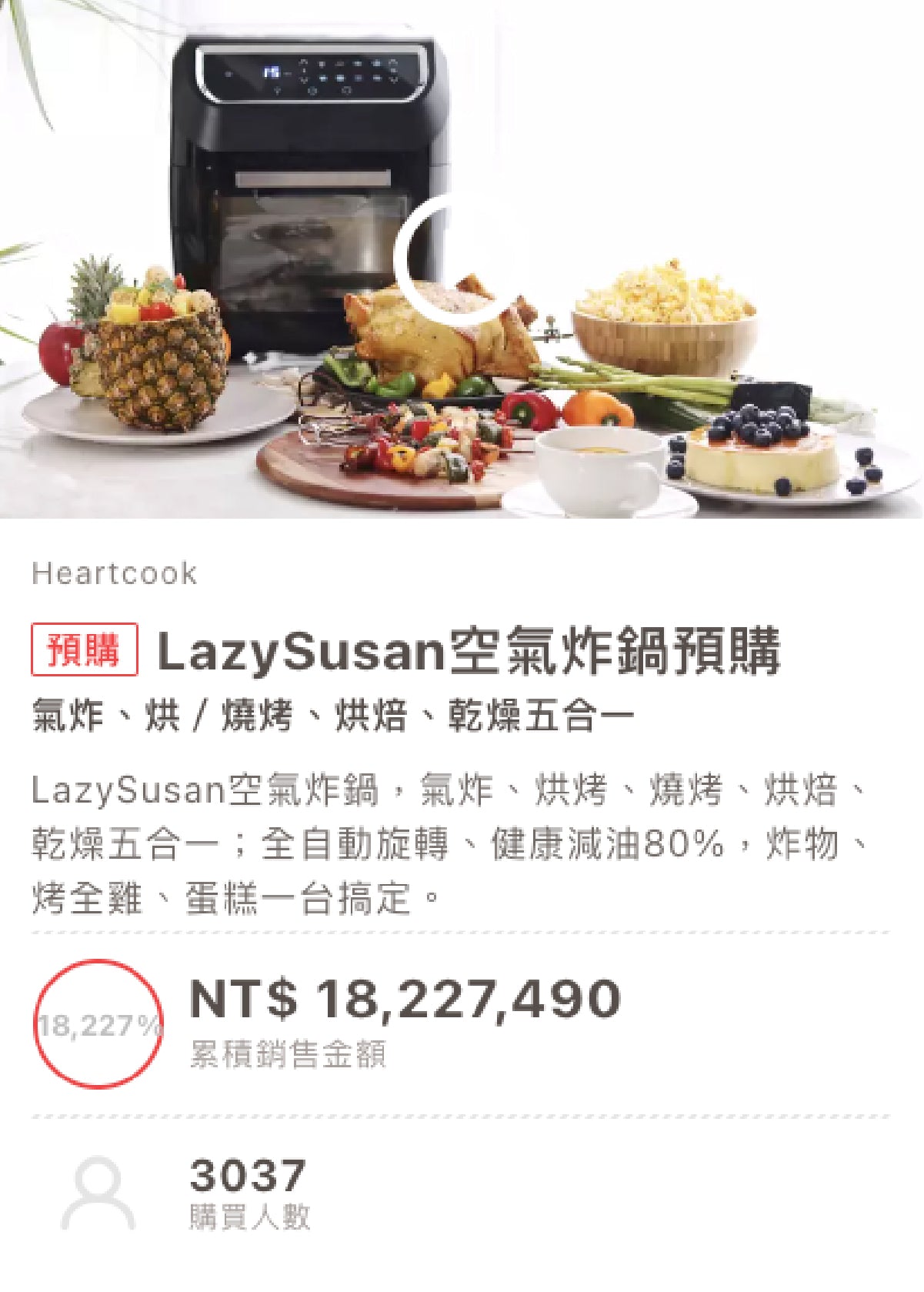This screenshot has width=924, height=1292.
Task: Open the LazySusan空氣炸鍋預購 title link
Action: coord(468,651)
